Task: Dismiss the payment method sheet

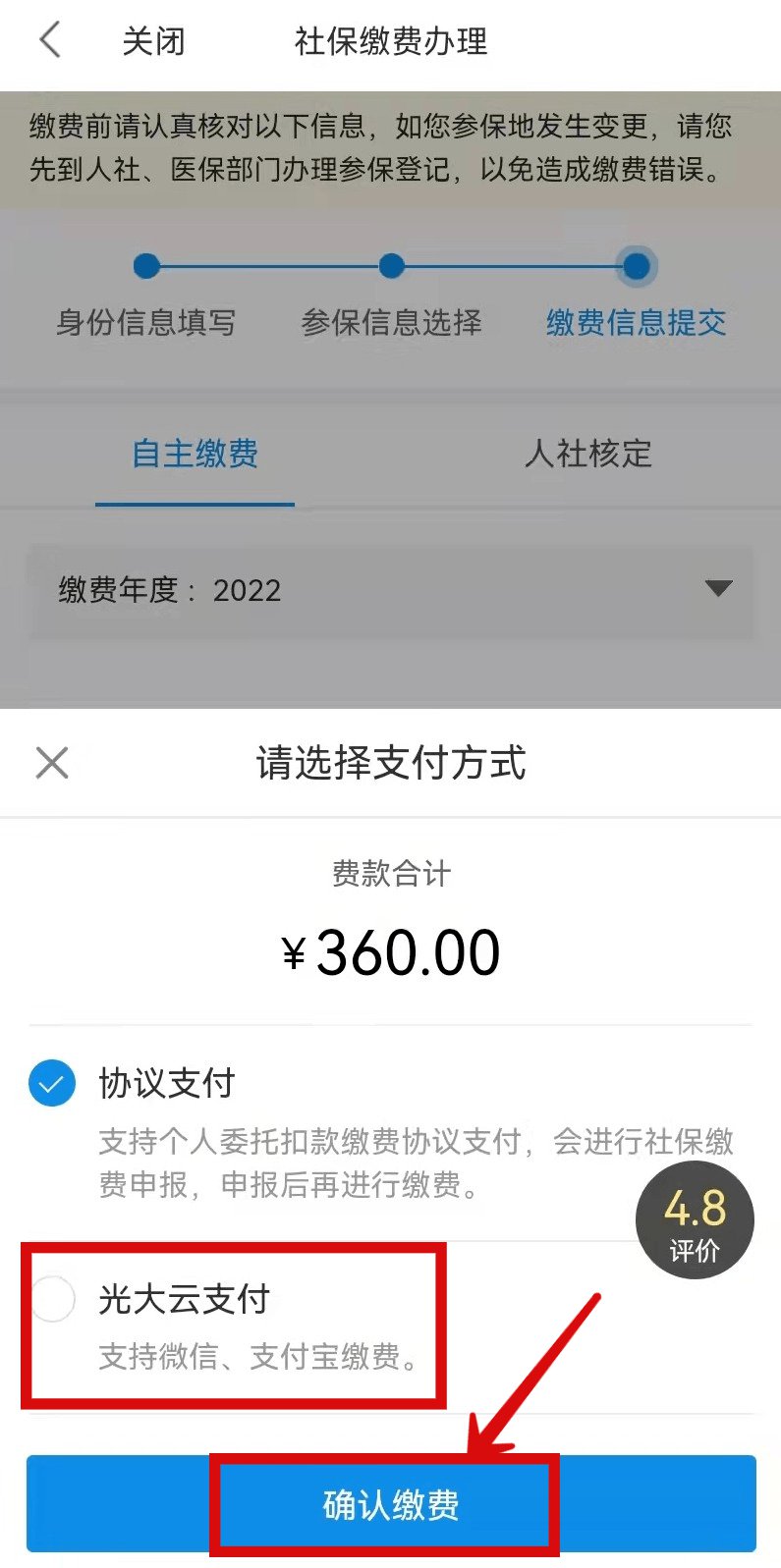Action: [52, 763]
